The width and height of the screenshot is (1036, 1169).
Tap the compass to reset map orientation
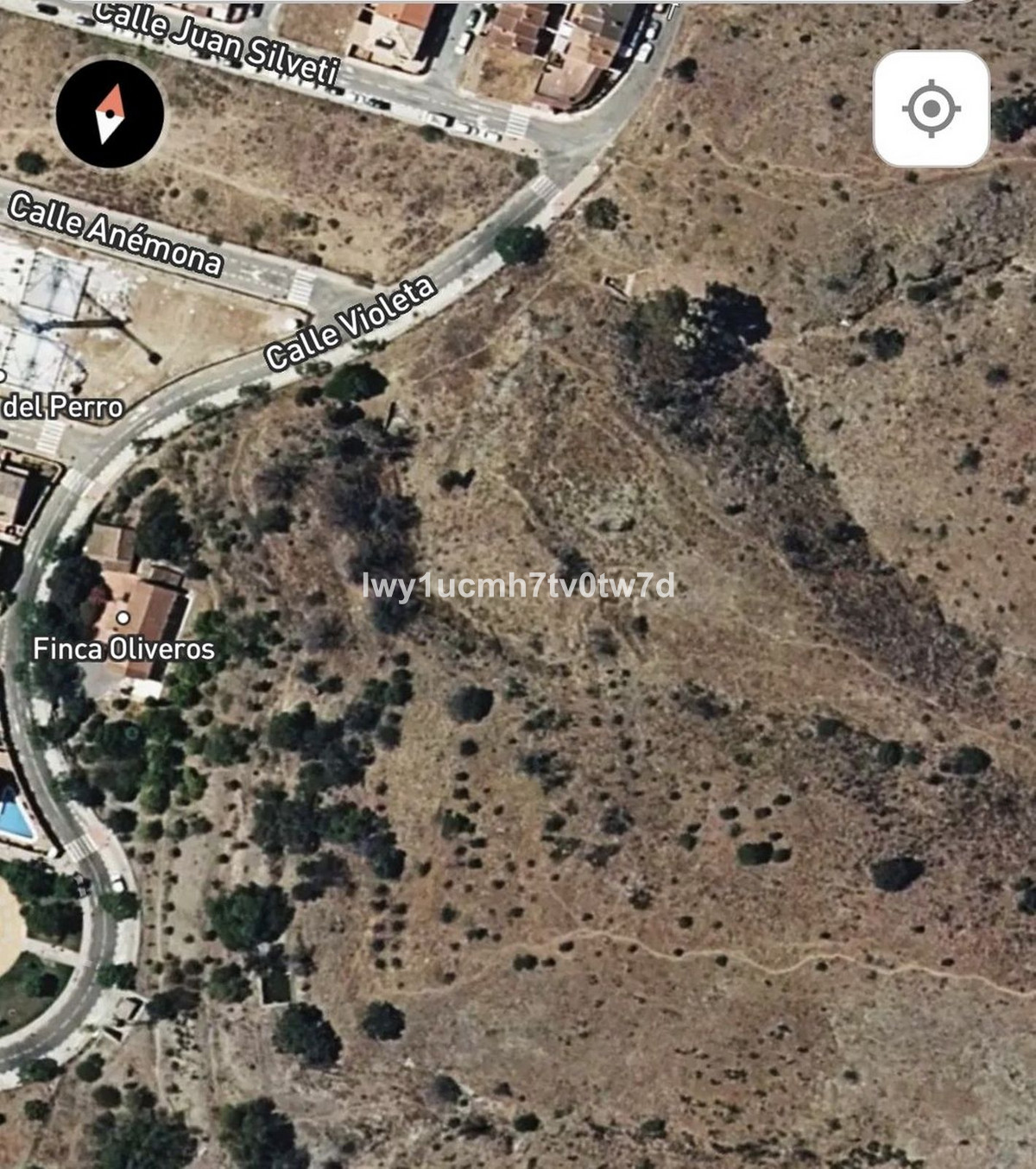[110, 113]
